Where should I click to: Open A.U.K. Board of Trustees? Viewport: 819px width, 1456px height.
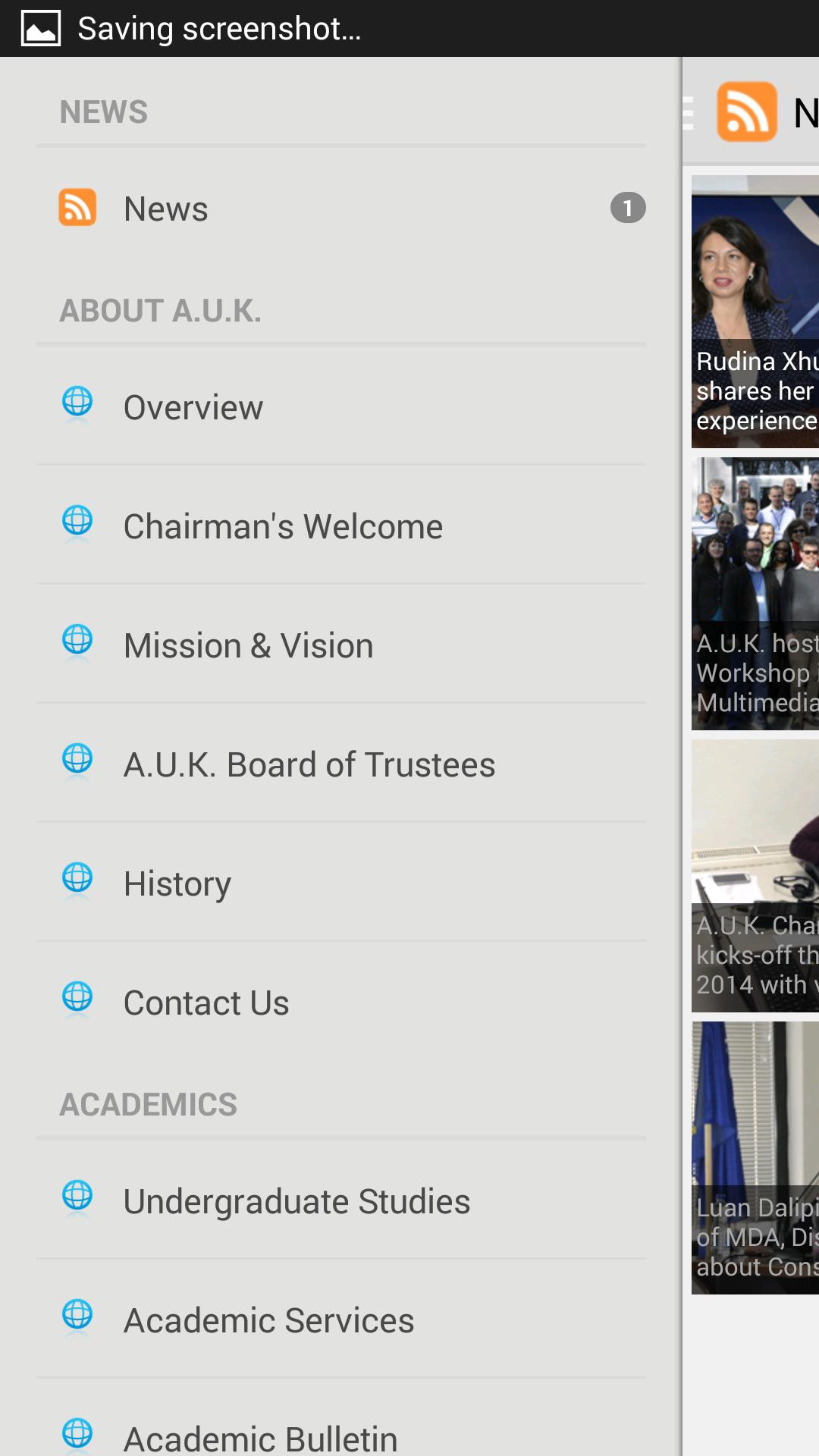(x=341, y=764)
